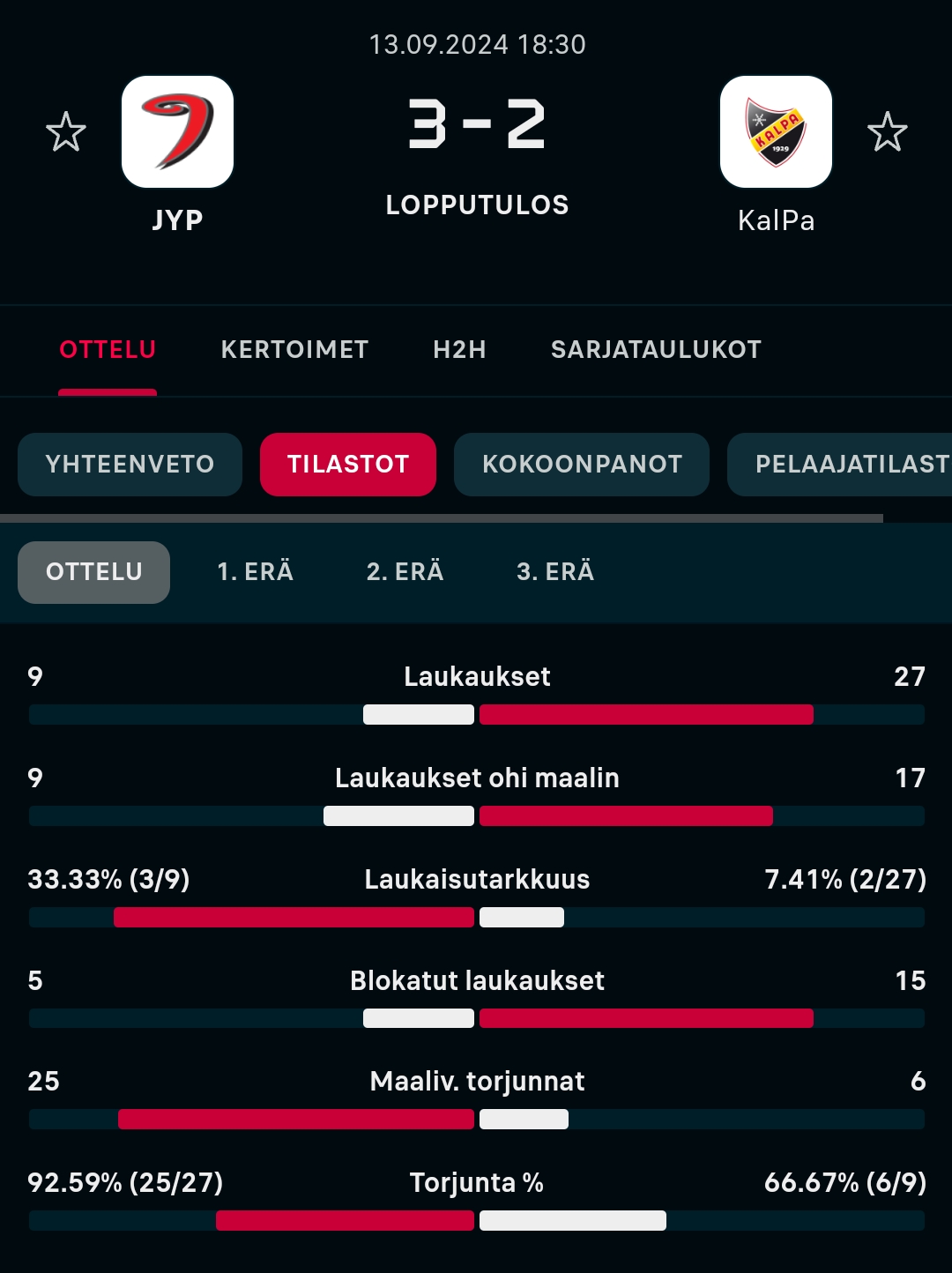This screenshot has width=952, height=1273.
Task: Open the KalPa team logo
Action: coord(776,132)
